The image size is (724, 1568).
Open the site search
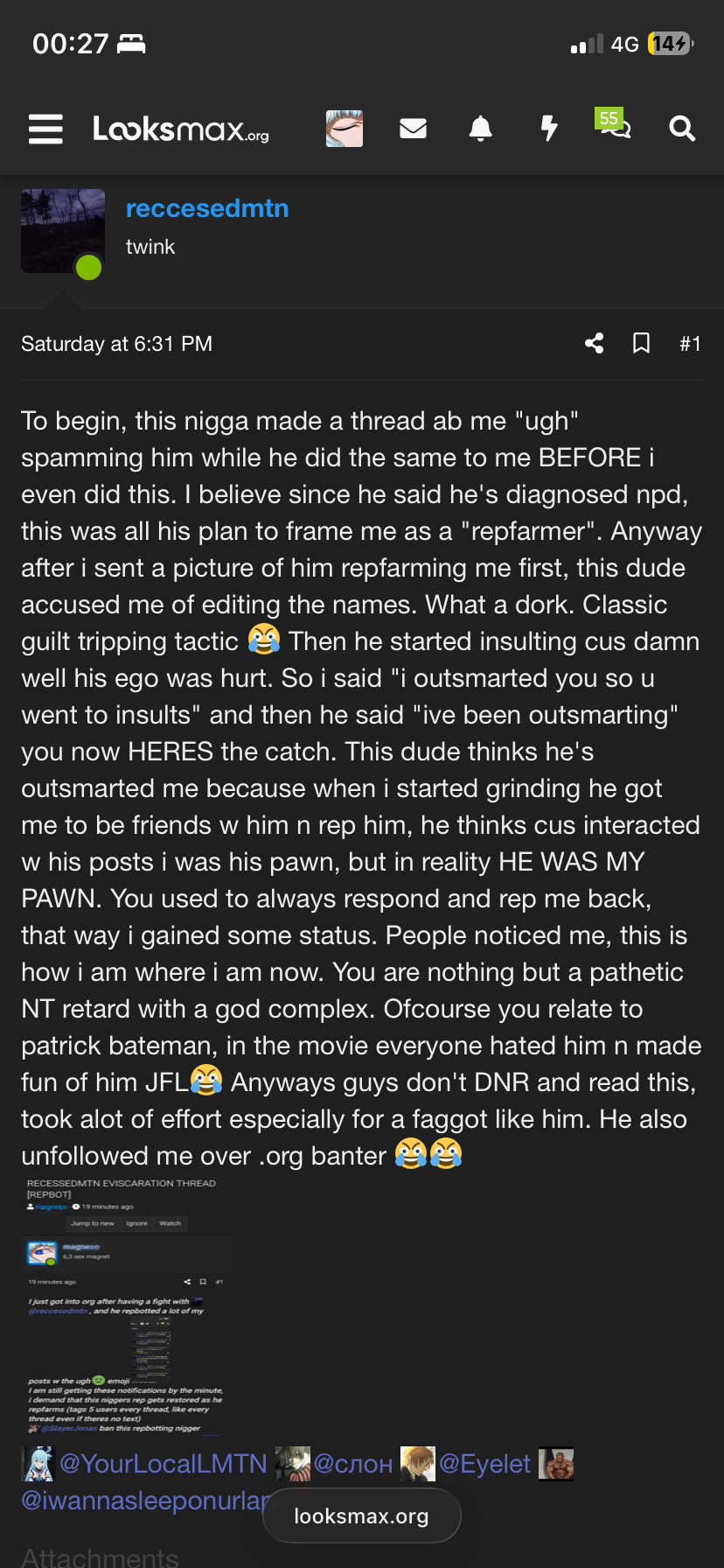pyautogui.click(x=682, y=129)
